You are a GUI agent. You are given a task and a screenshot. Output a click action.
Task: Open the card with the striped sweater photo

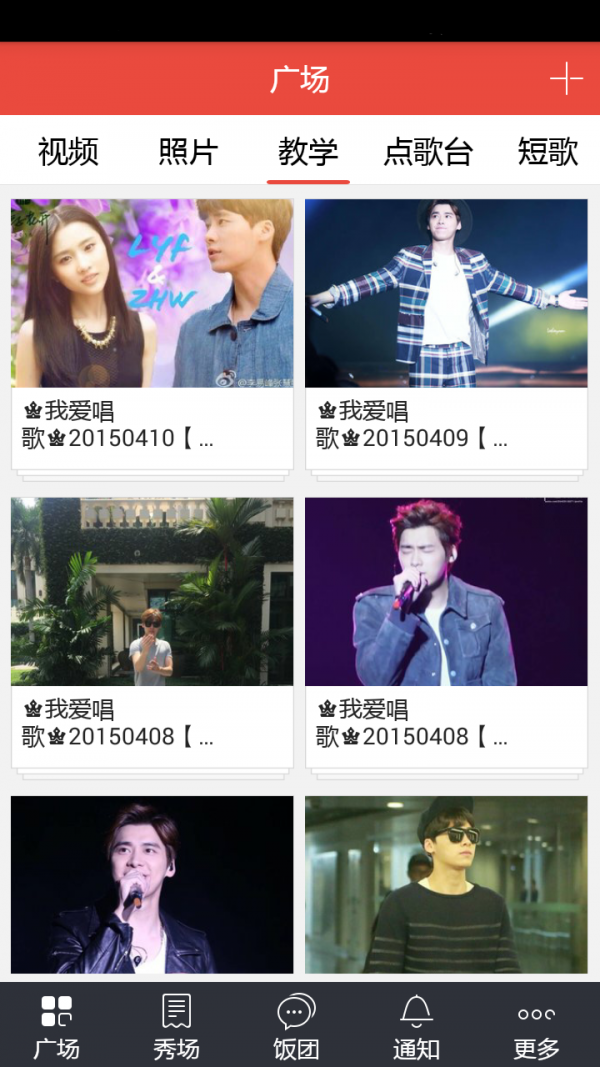446,885
